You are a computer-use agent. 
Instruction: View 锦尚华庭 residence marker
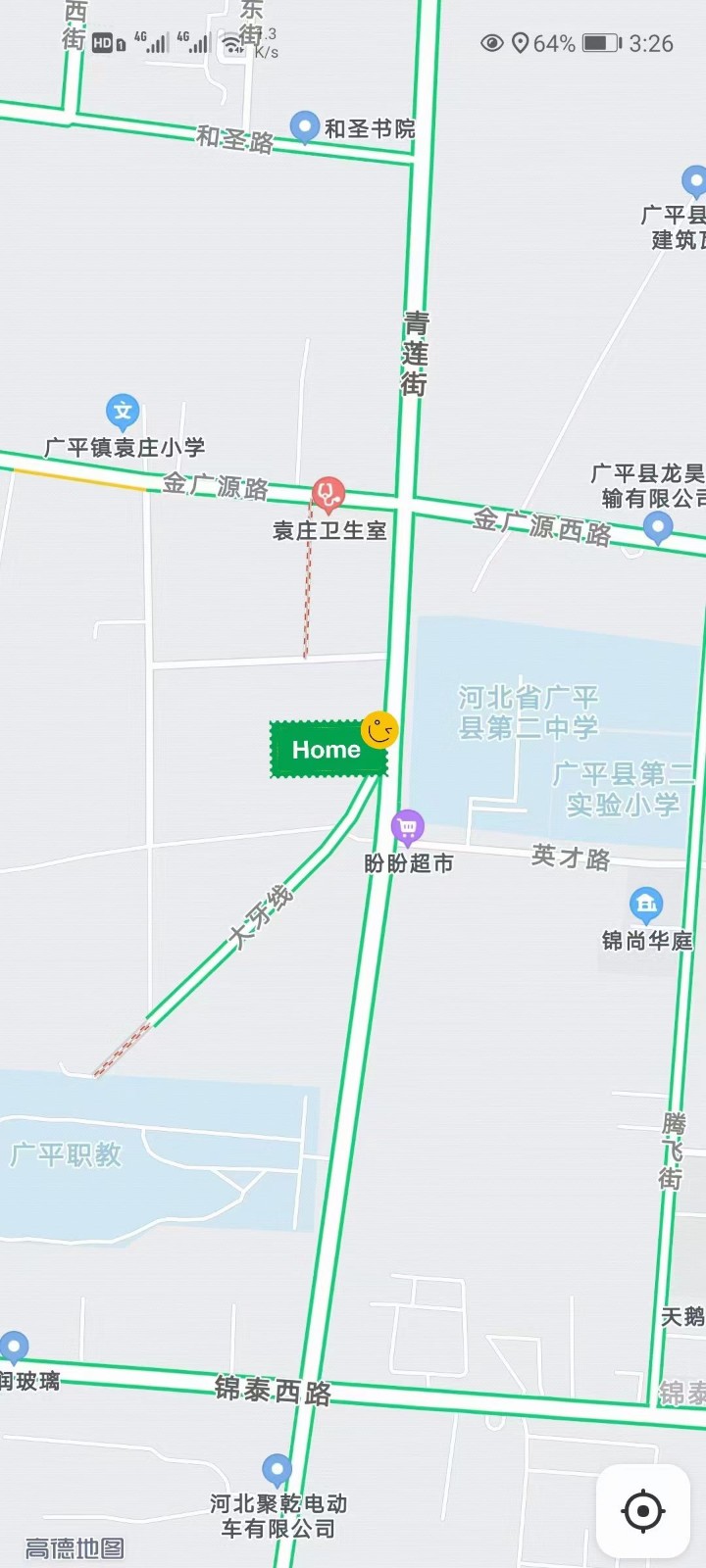(x=645, y=904)
